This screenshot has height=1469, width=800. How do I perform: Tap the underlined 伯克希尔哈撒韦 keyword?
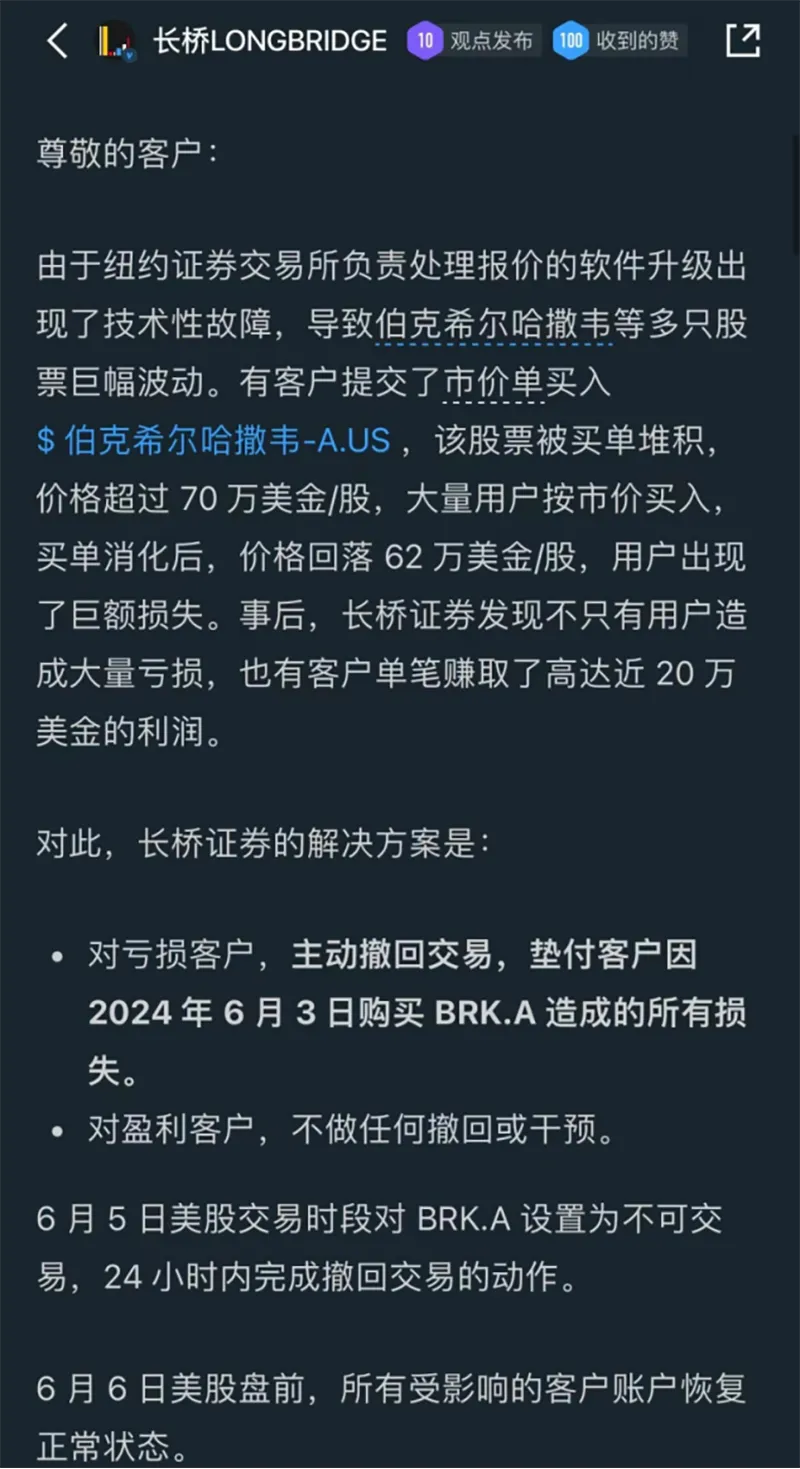click(494, 325)
